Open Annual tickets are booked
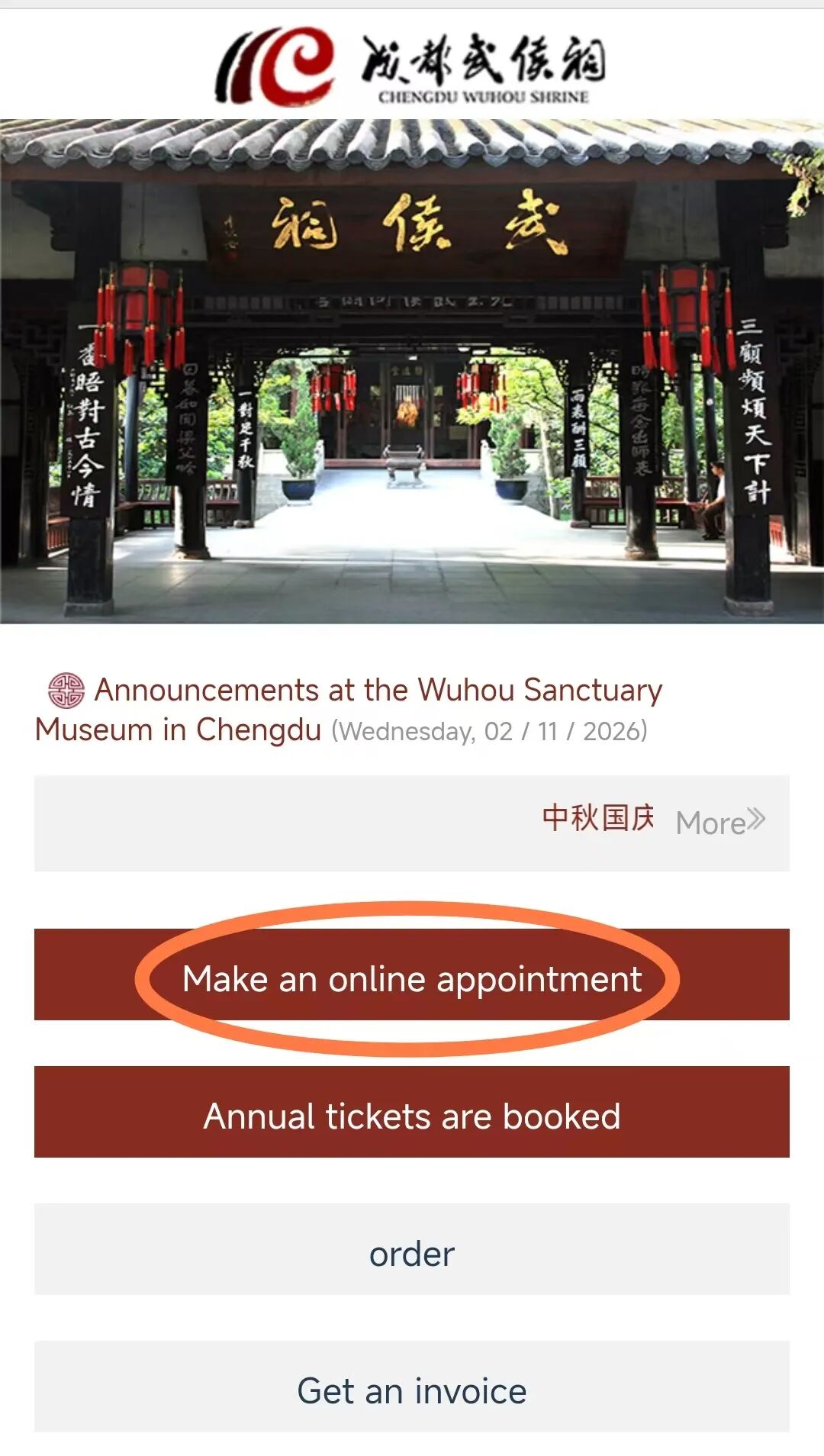Viewport: 824px width, 1456px height. tap(412, 1115)
